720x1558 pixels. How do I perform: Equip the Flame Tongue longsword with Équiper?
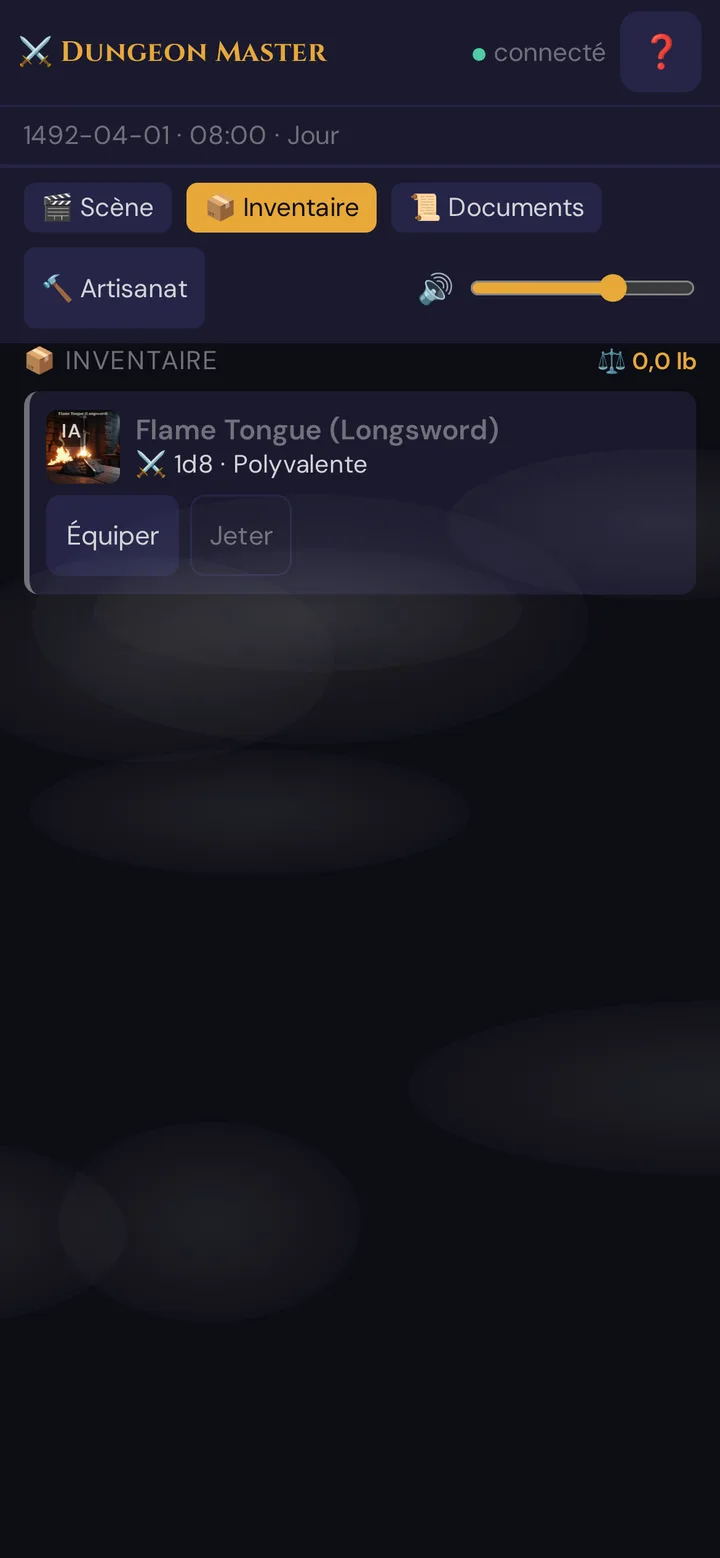pyautogui.click(x=113, y=536)
